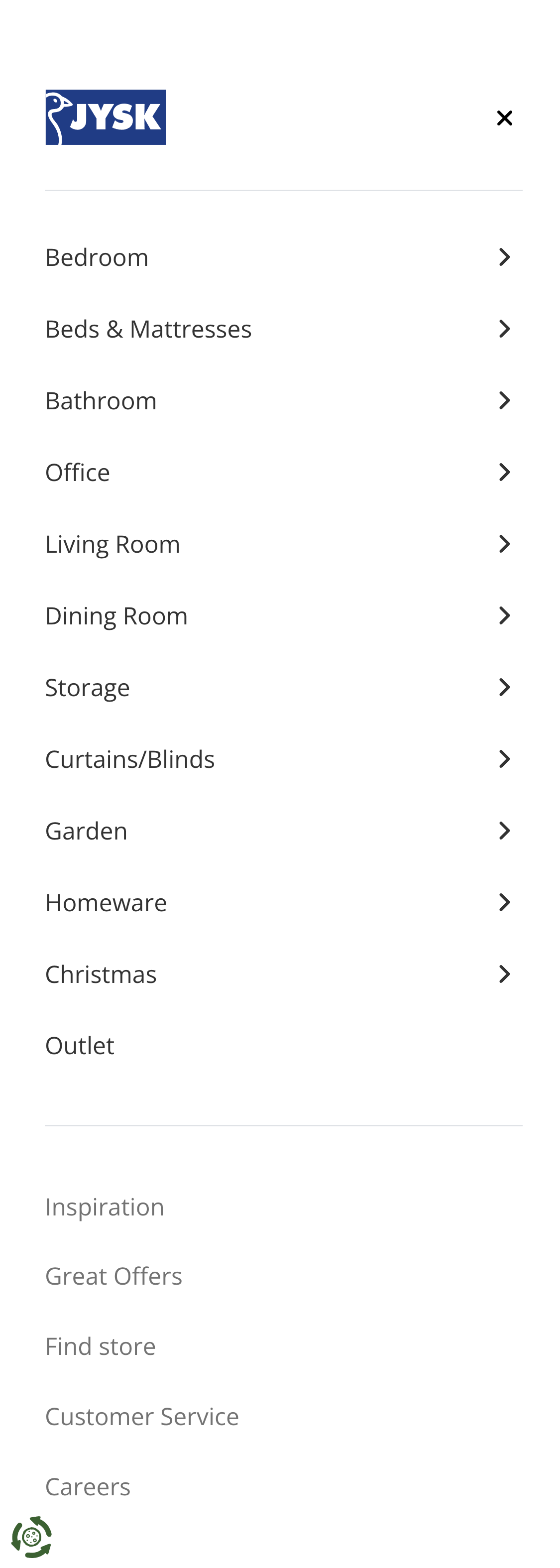Expand the Bathroom category chevron

click(504, 400)
